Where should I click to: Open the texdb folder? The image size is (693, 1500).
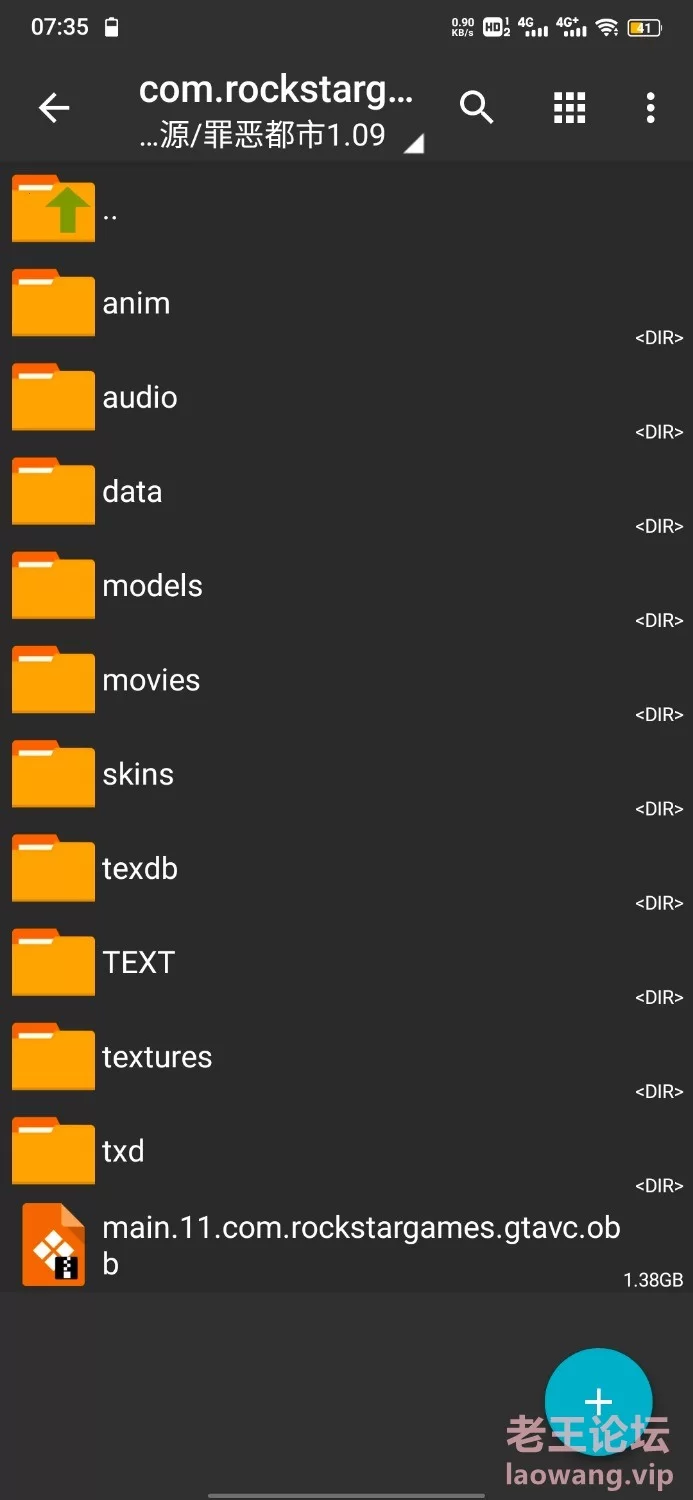[346, 868]
